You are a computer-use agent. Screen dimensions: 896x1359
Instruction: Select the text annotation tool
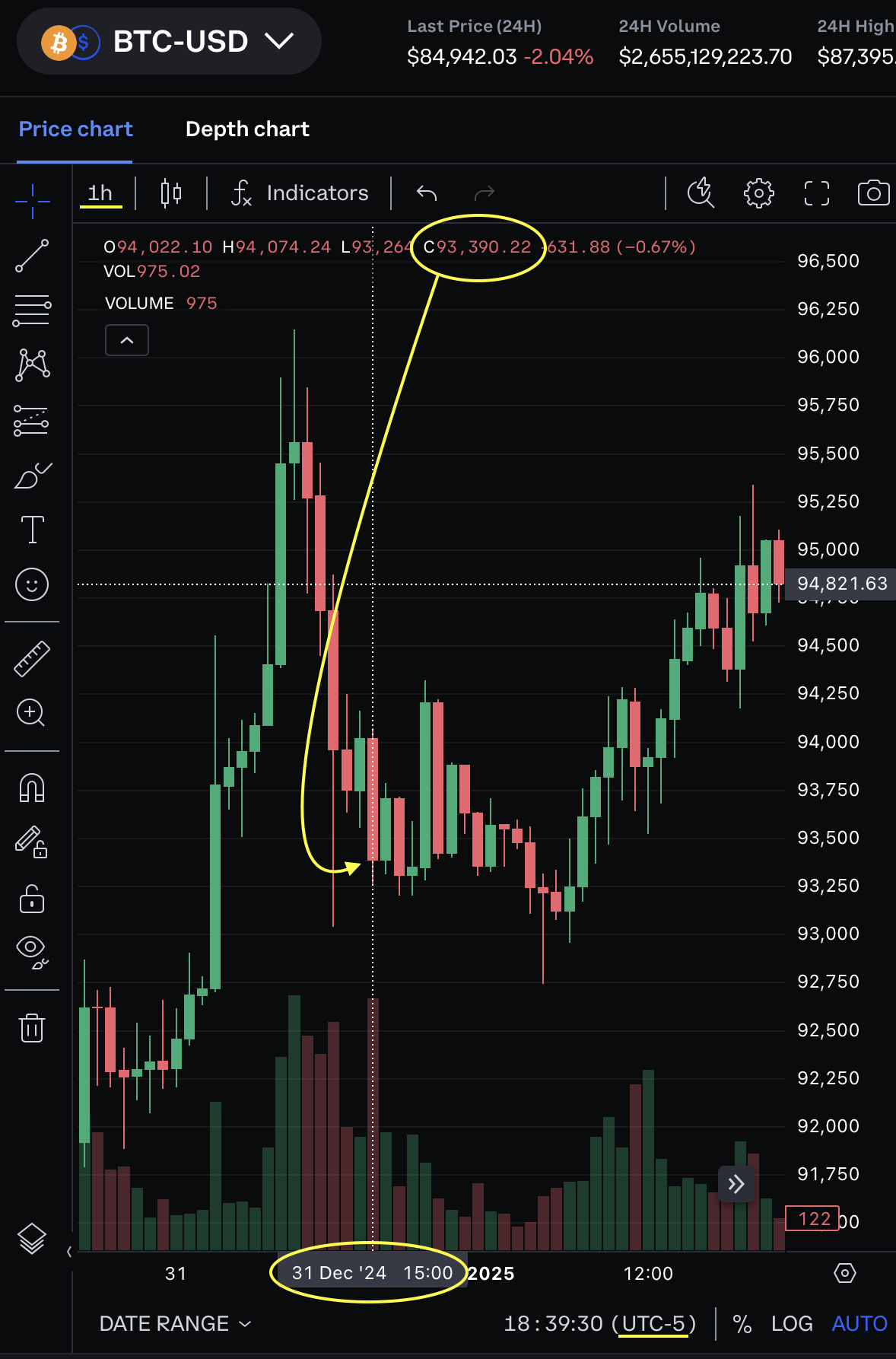[x=32, y=530]
